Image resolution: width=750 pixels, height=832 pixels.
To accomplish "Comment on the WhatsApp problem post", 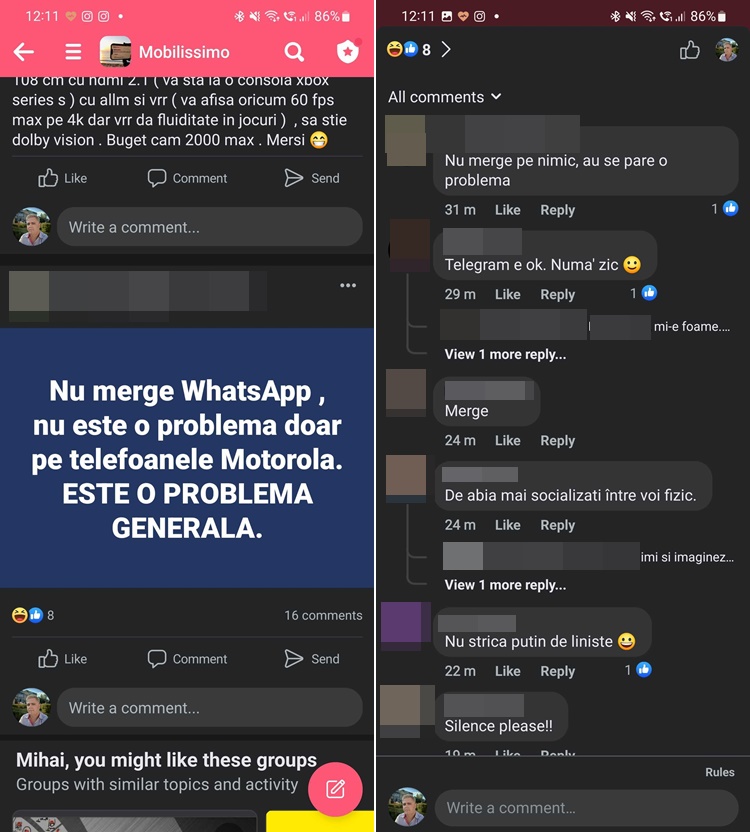I will tap(187, 659).
